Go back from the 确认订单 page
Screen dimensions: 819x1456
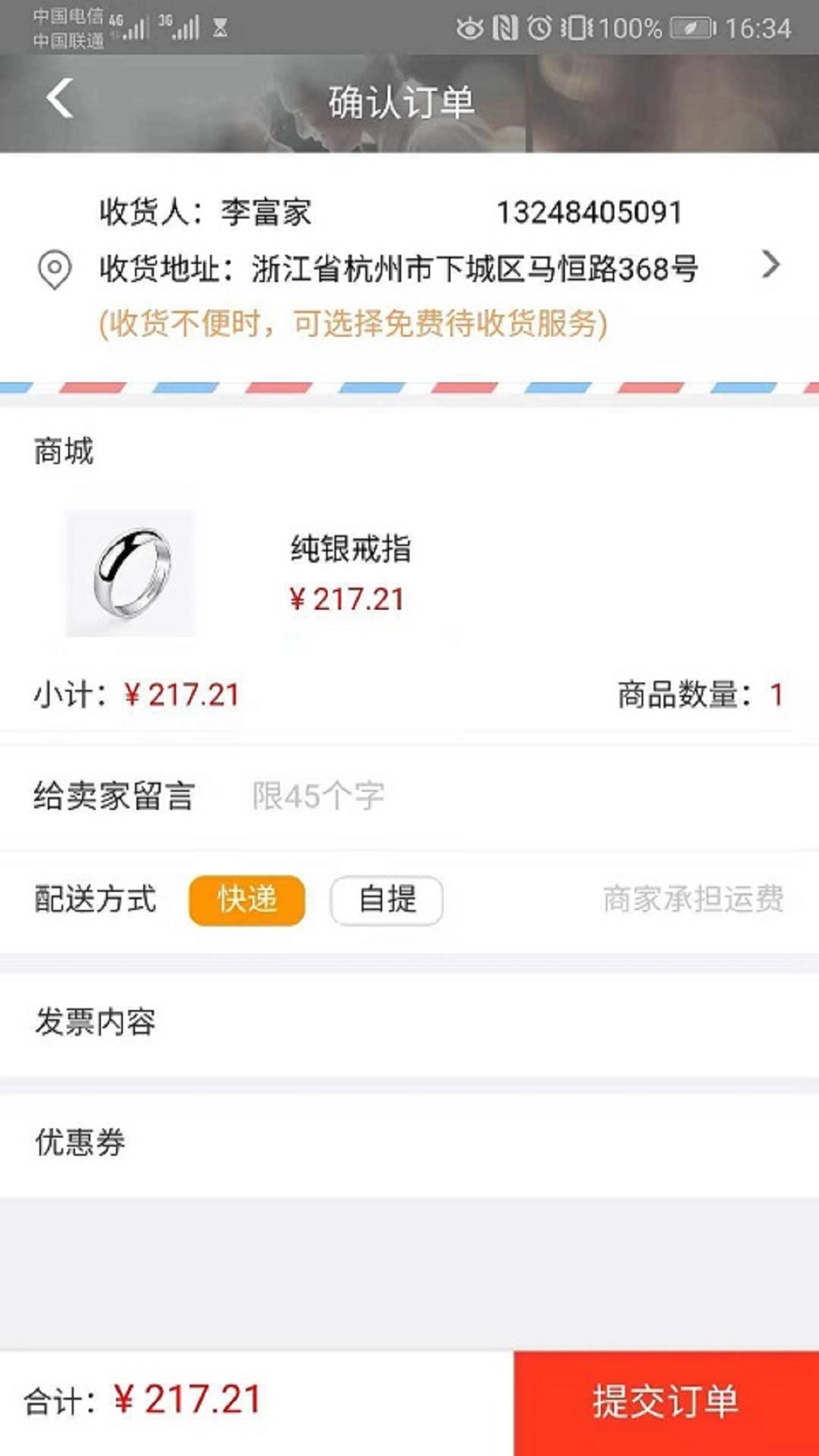click(60, 99)
